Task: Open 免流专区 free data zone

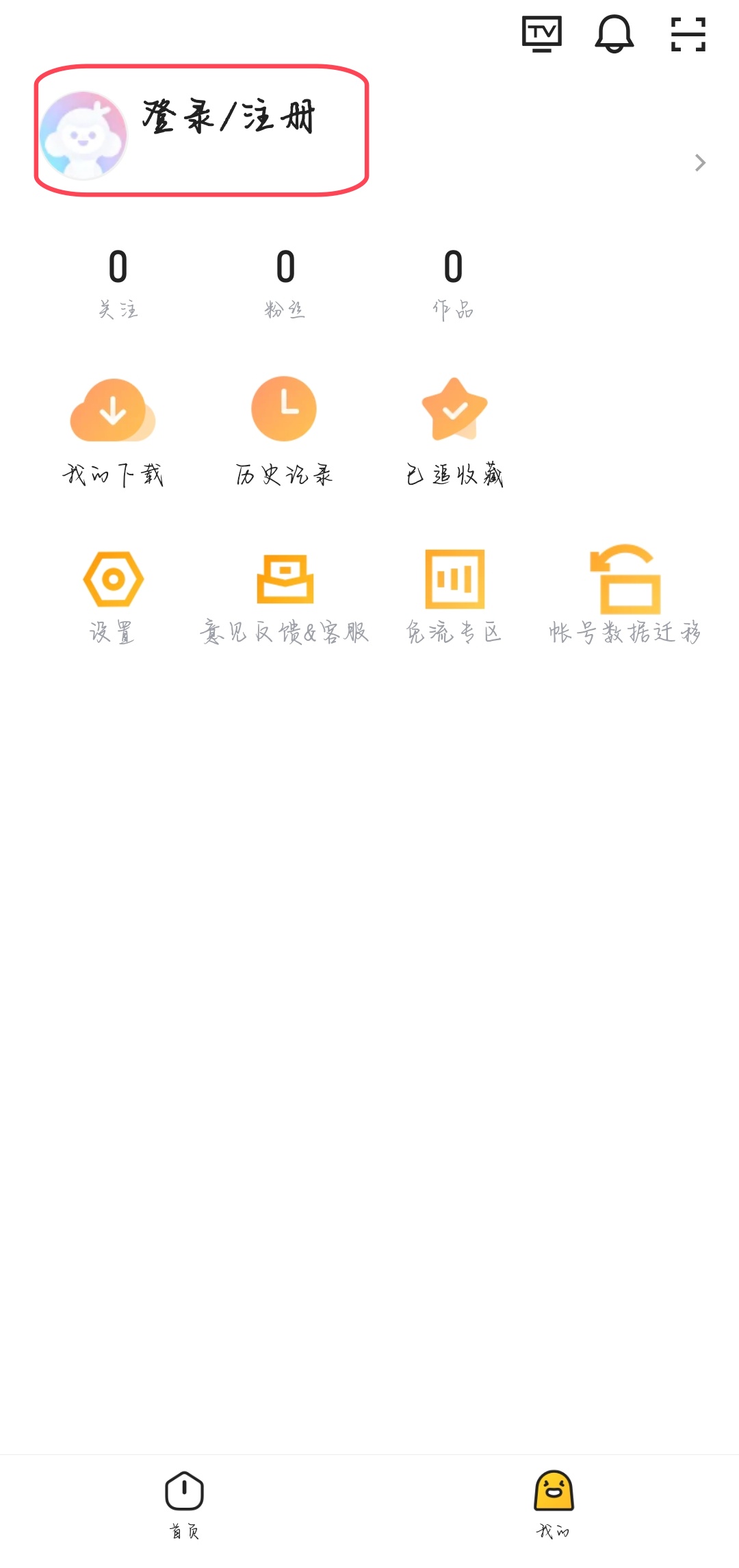Action: coord(454,597)
